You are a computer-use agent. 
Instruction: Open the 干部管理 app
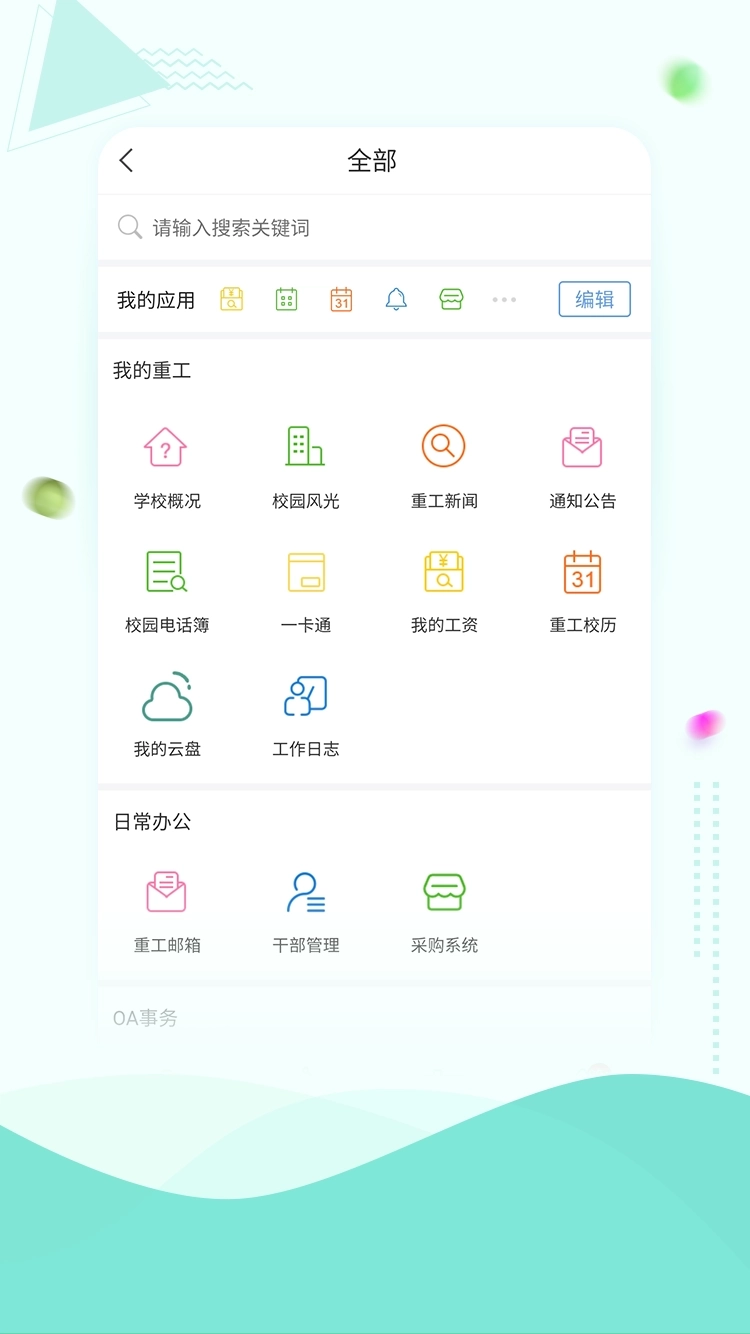[304, 909]
